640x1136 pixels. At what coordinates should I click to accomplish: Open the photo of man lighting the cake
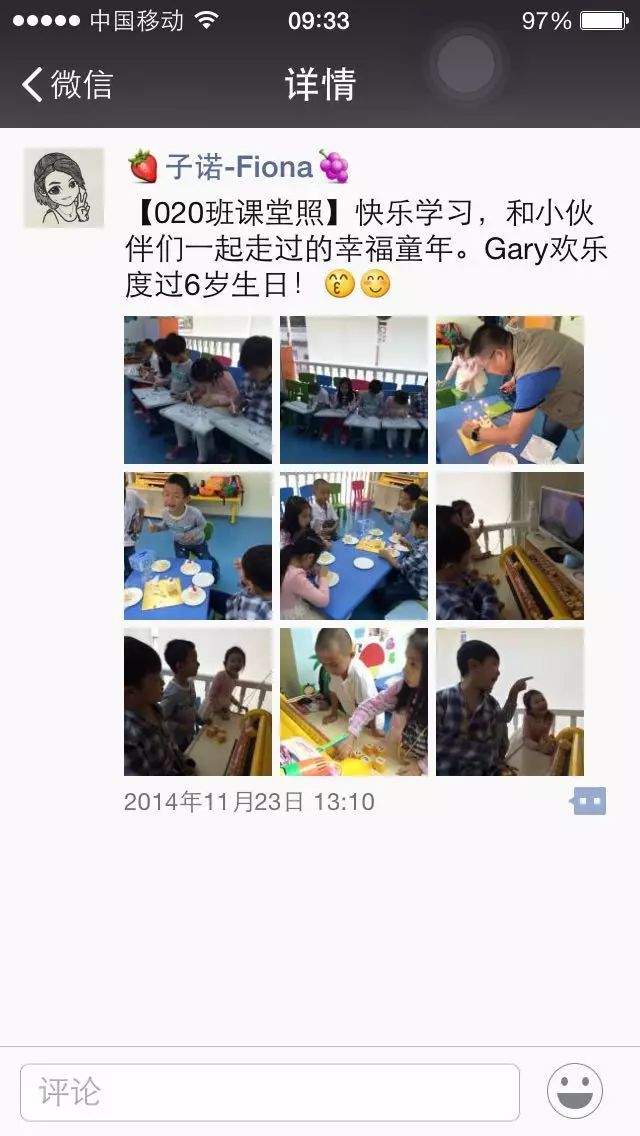[x=510, y=390]
